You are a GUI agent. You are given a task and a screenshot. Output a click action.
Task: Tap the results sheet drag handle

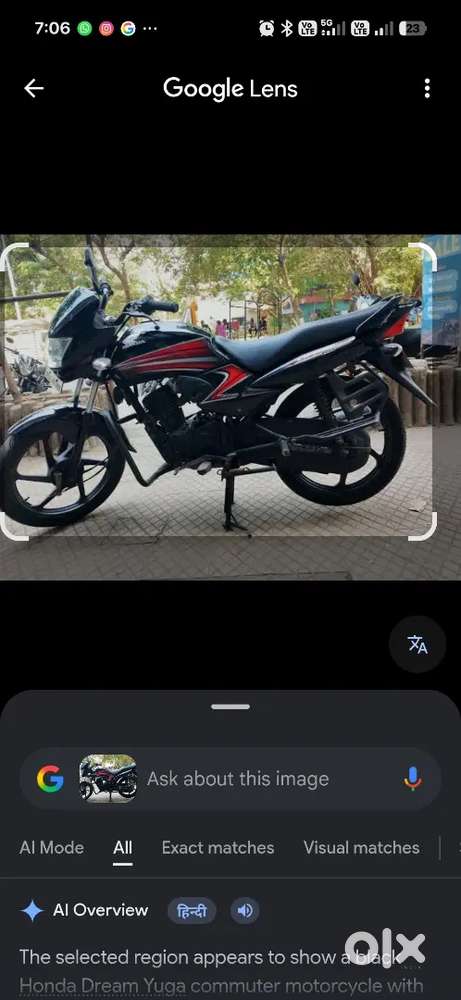pos(230,707)
